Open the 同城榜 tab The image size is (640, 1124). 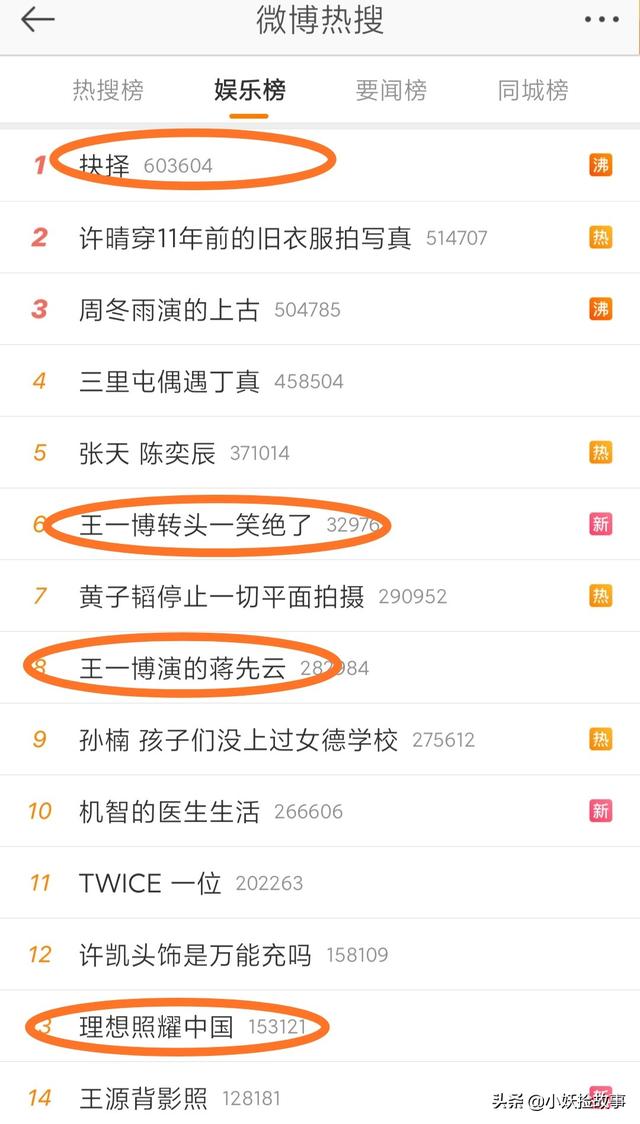(533, 90)
